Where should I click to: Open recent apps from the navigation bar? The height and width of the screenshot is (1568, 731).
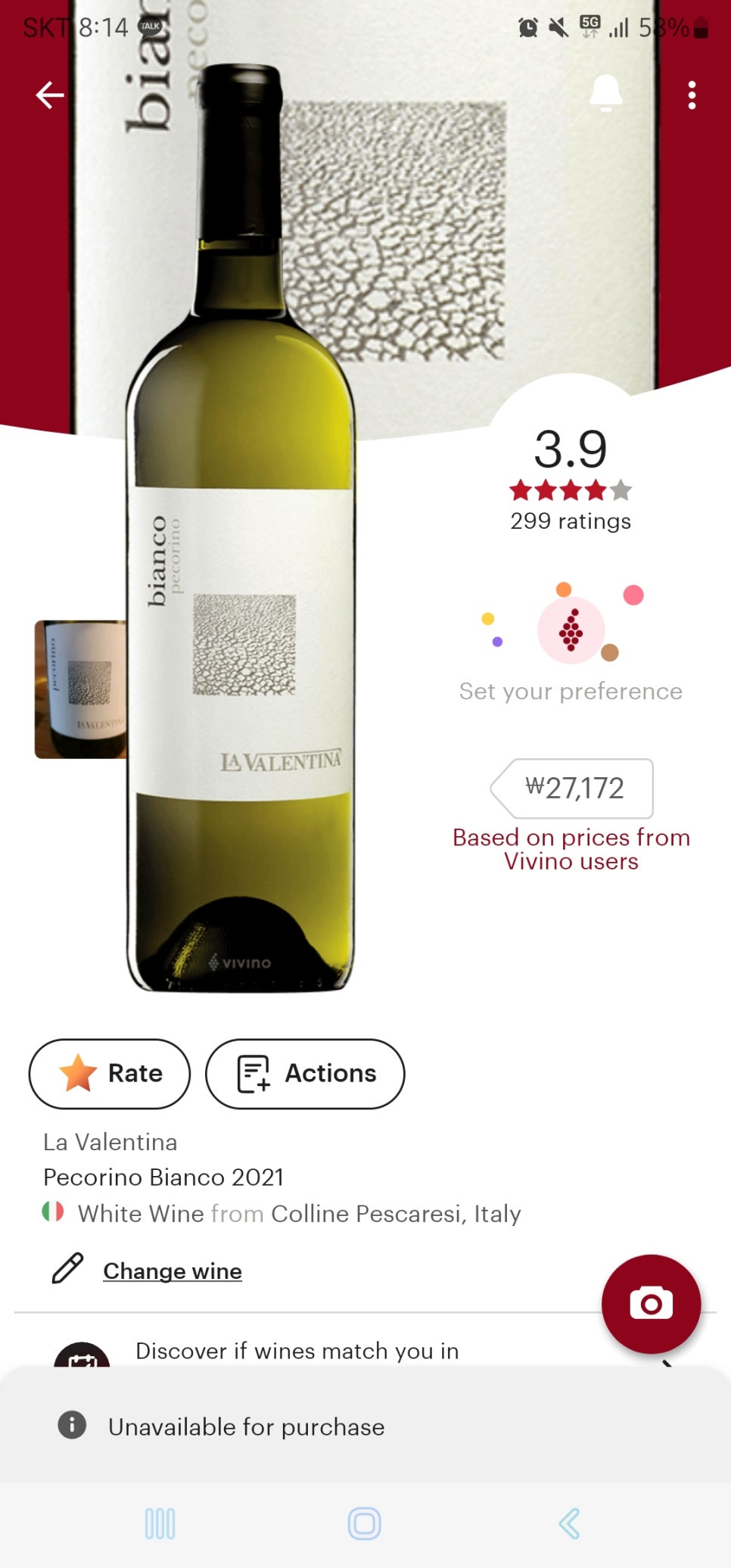point(160,1523)
